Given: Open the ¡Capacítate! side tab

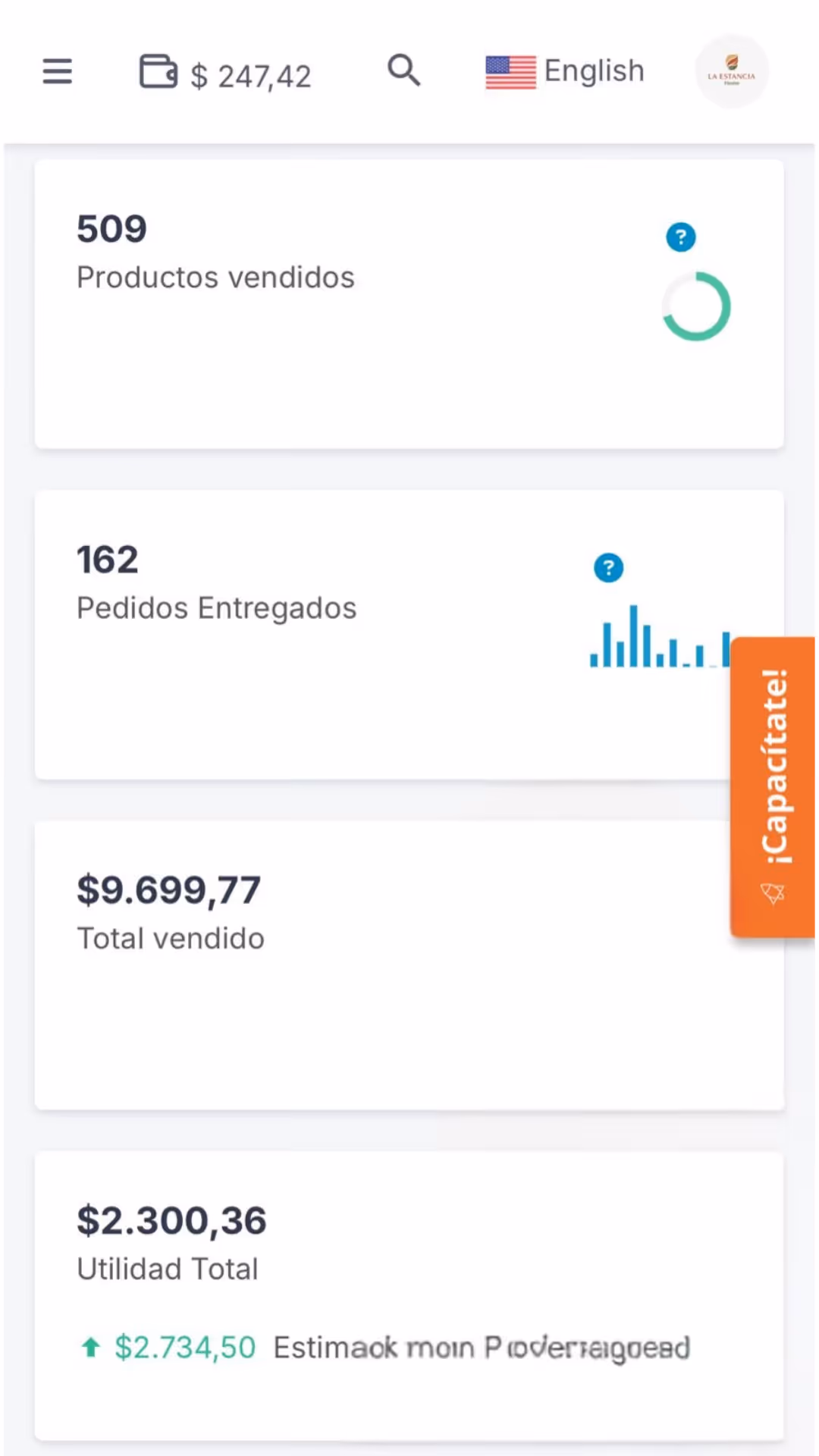Looking at the screenshot, I should 773,787.
